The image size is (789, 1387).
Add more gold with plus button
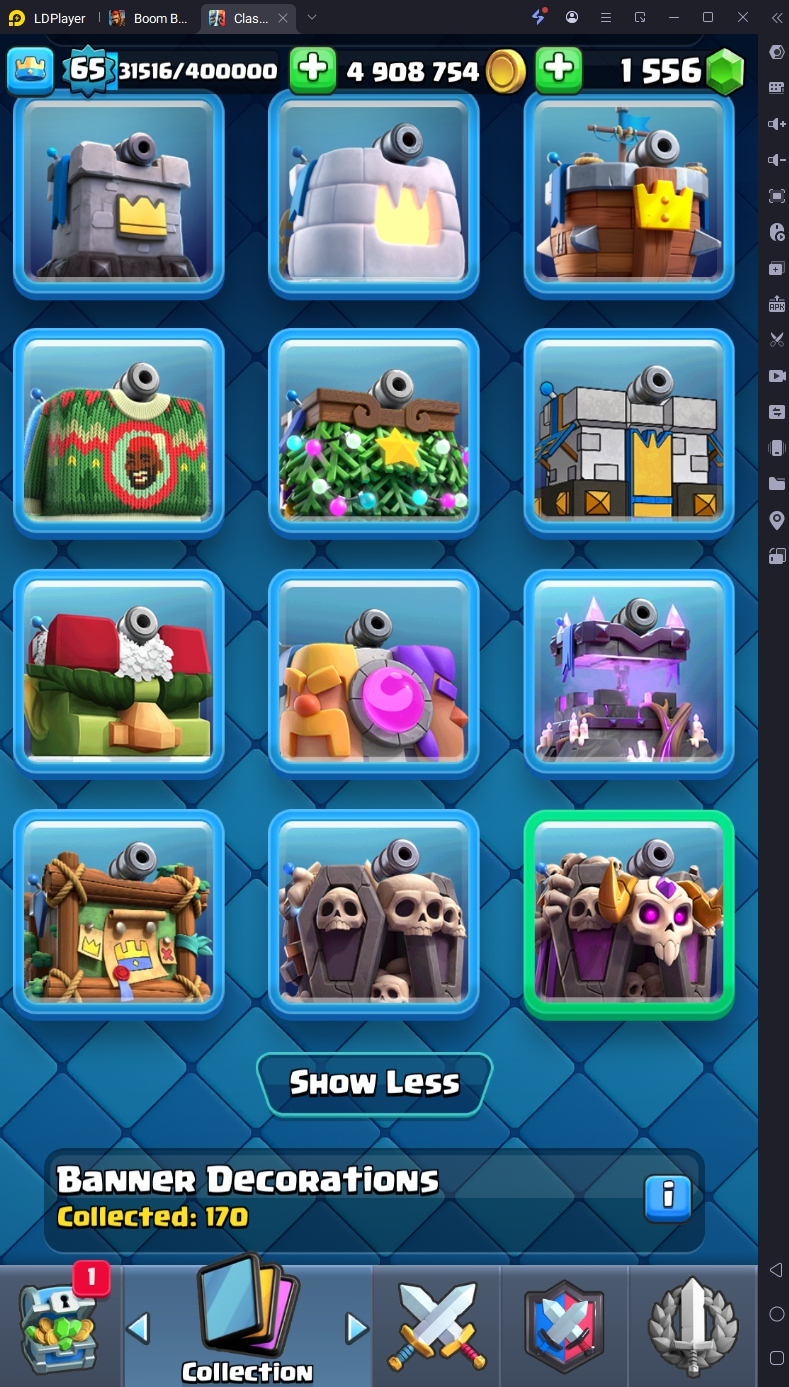tap(559, 70)
